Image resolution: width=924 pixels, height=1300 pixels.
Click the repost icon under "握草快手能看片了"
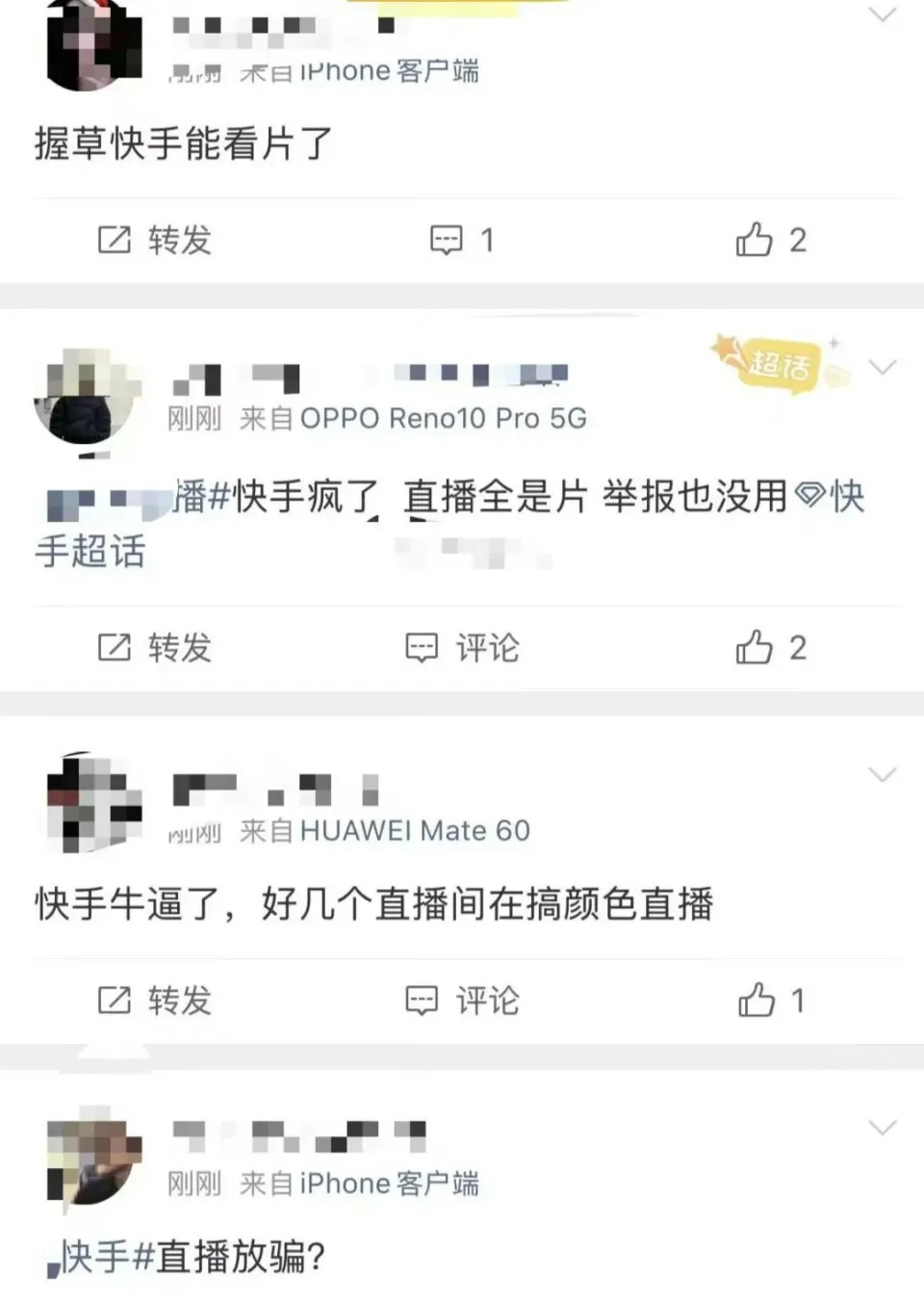point(115,240)
